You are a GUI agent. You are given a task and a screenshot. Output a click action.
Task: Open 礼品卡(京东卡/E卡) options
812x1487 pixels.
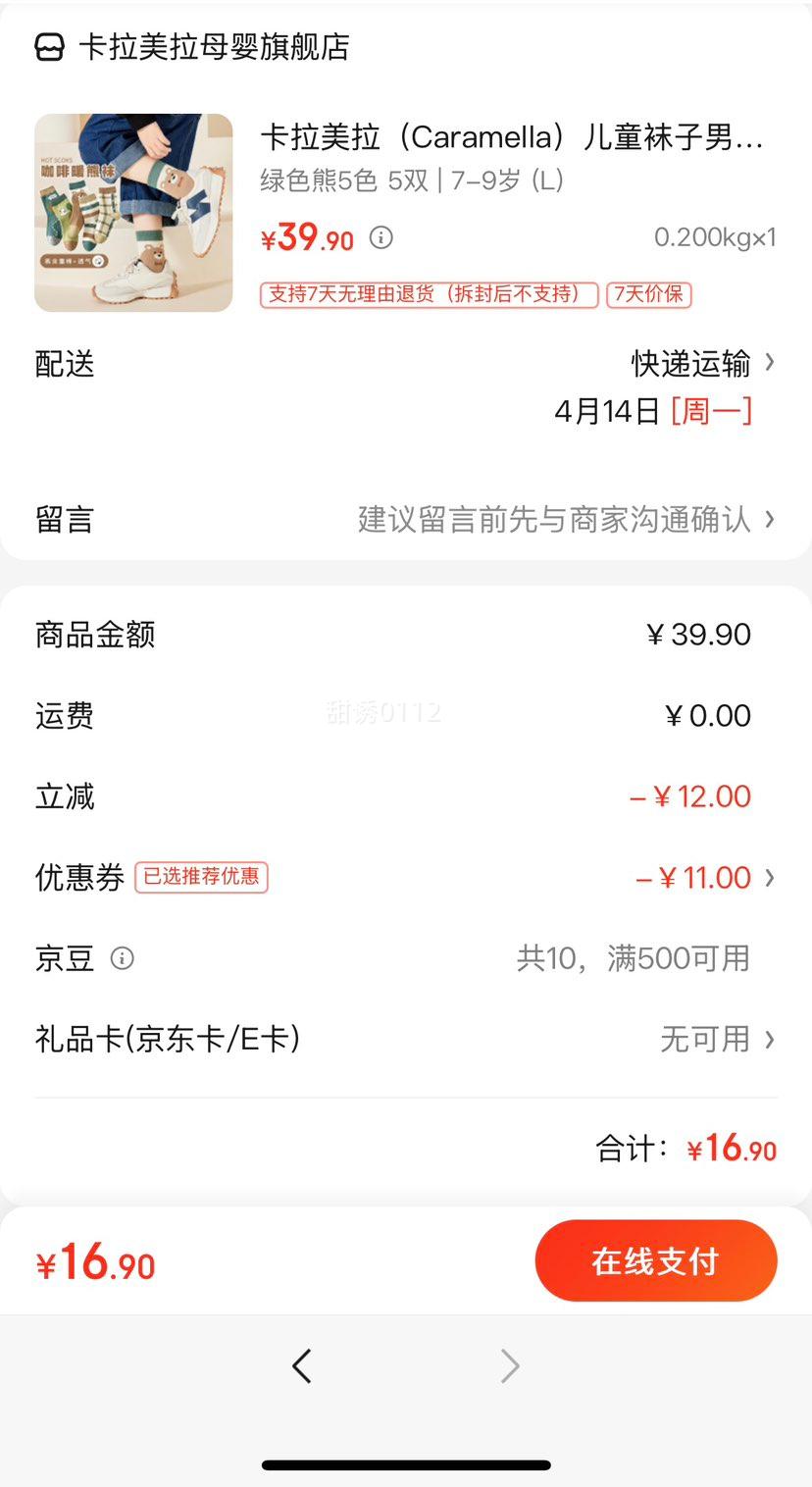(716, 1039)
